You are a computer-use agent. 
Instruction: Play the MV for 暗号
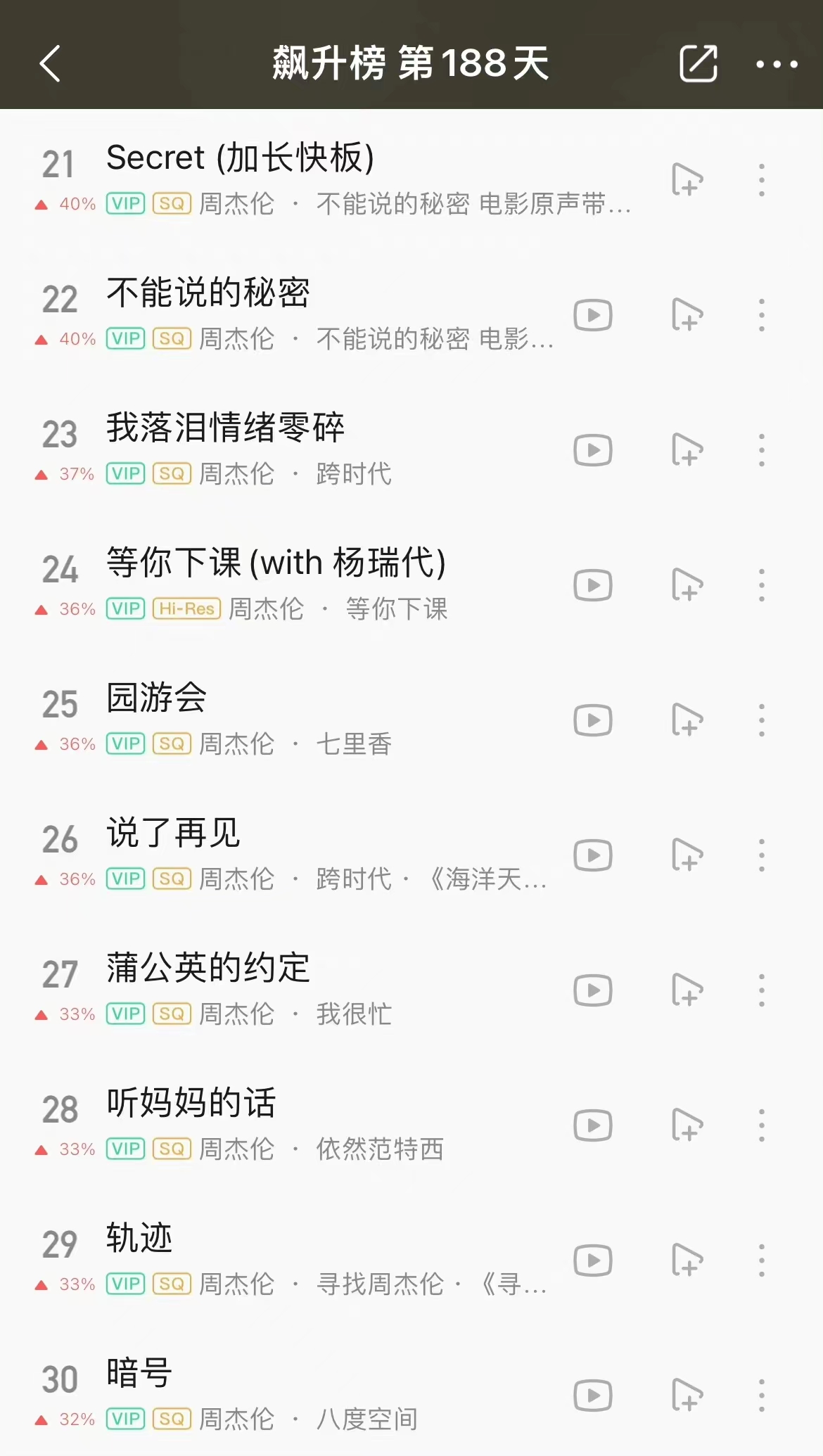(x=593, y=1393)
